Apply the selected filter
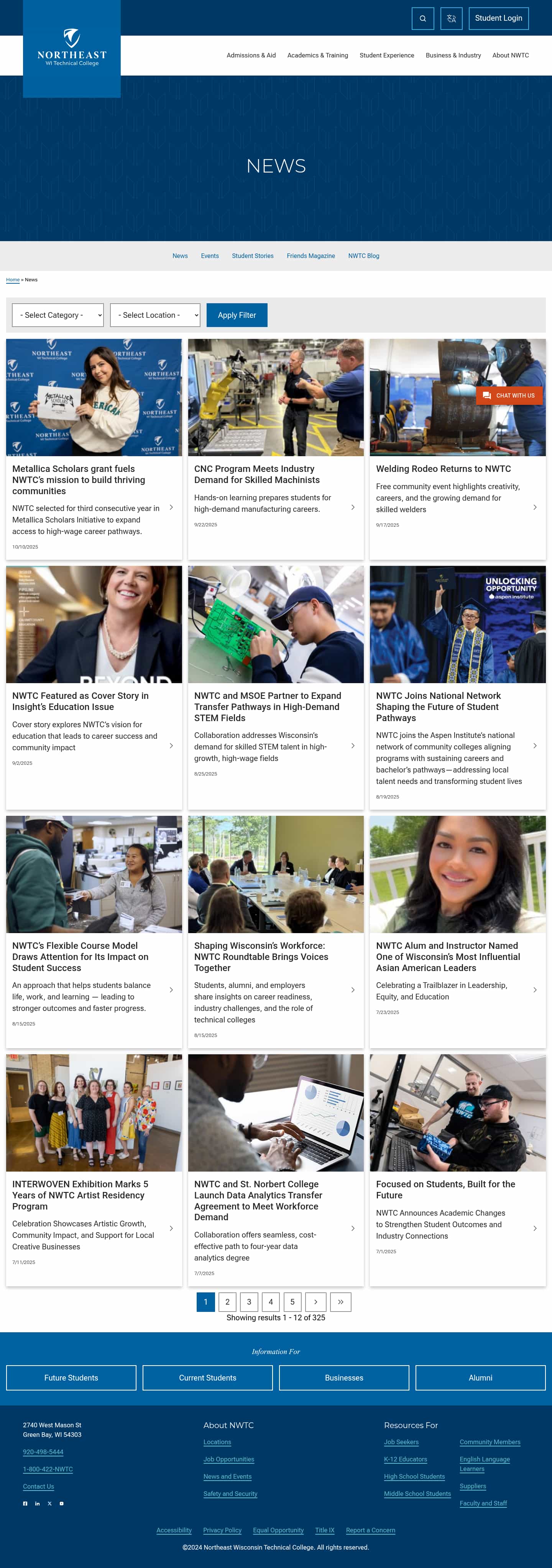Screen dimensions: 552x1568 [x=237, y=315]
